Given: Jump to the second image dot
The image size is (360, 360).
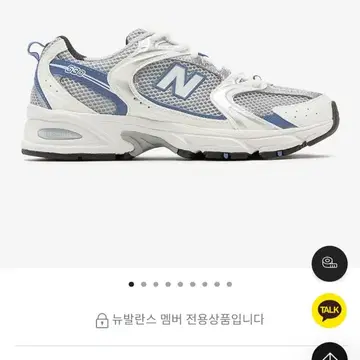Looking at the screenshot, I should (144, 284).
